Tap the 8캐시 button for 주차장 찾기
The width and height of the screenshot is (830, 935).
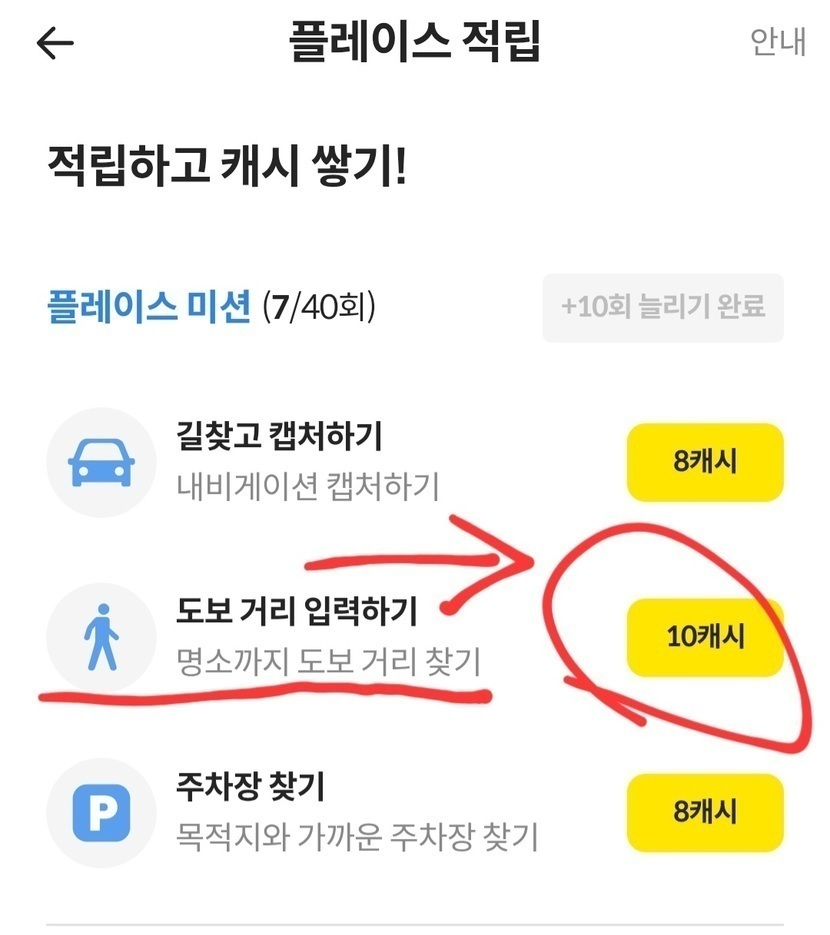point(704,812)
